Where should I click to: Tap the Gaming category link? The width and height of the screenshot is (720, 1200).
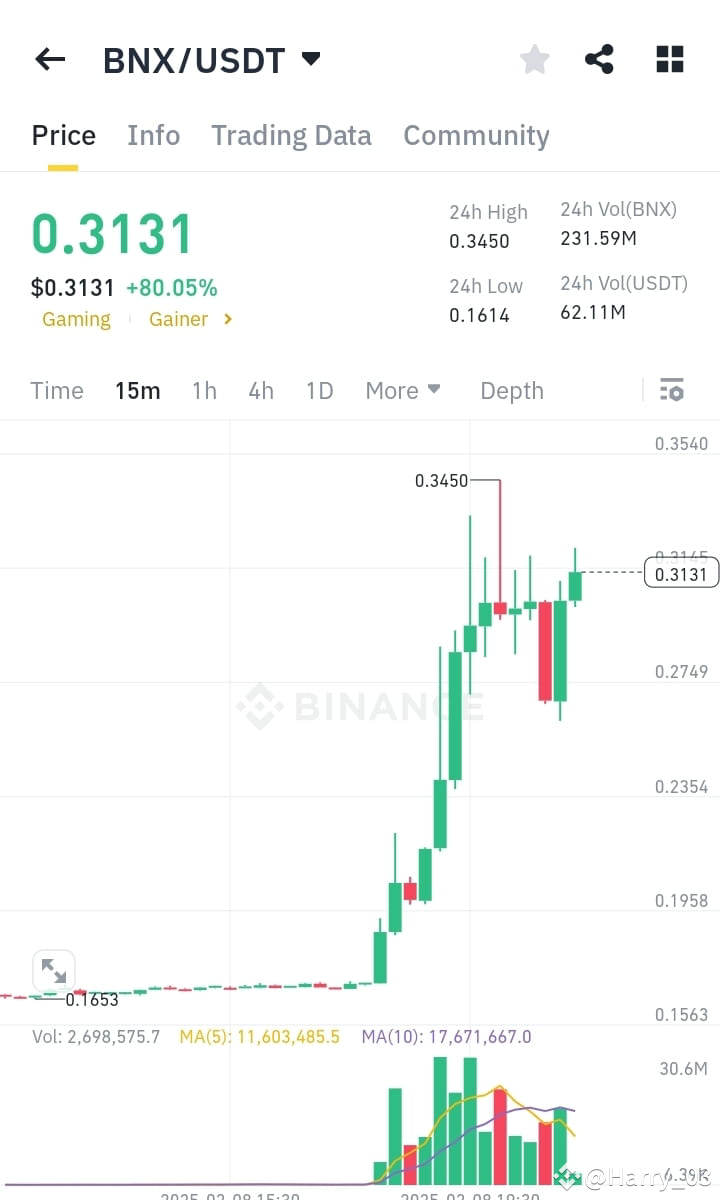76,319
